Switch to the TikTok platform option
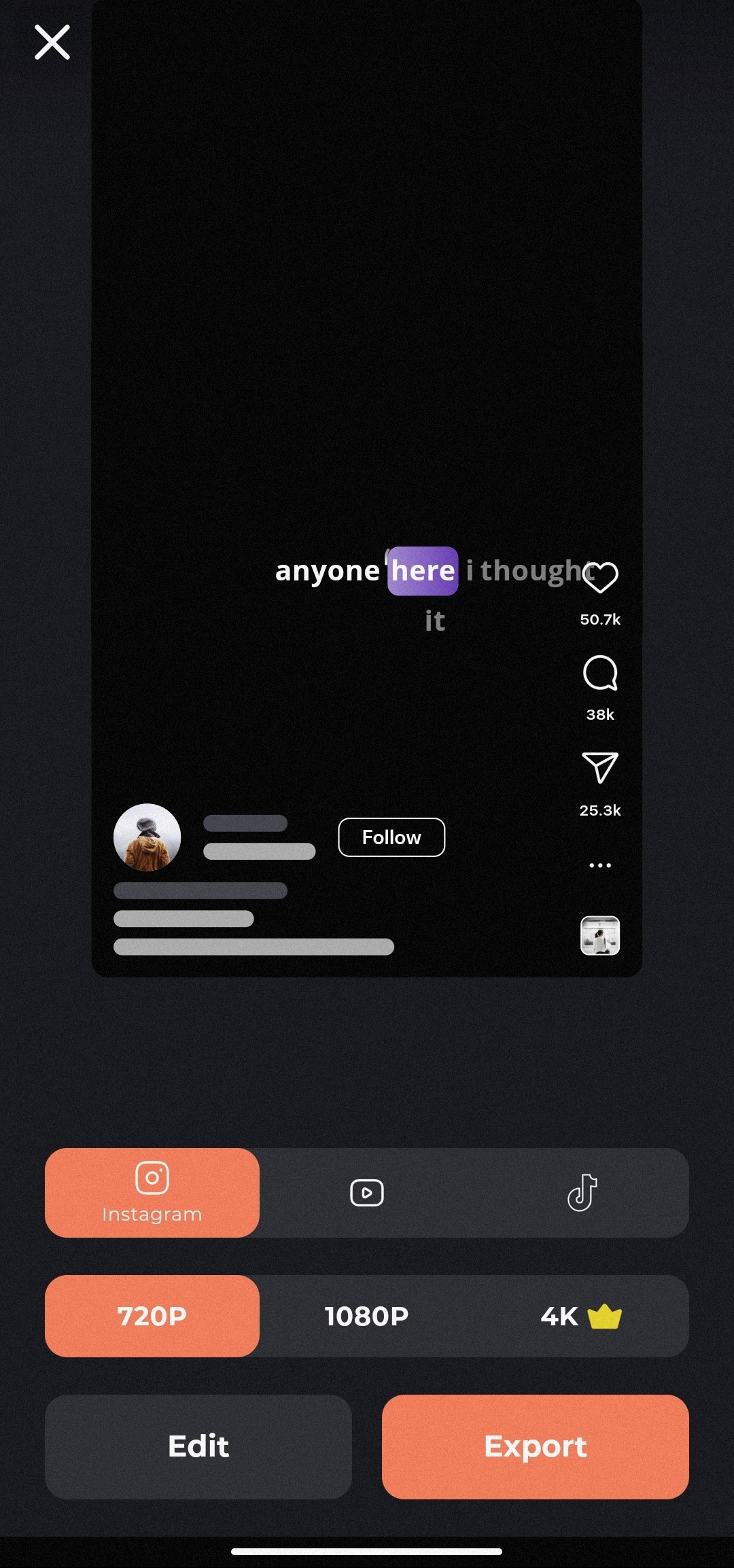The image size is (734, 1568). pyautogui.click(x=582, y=1193)
